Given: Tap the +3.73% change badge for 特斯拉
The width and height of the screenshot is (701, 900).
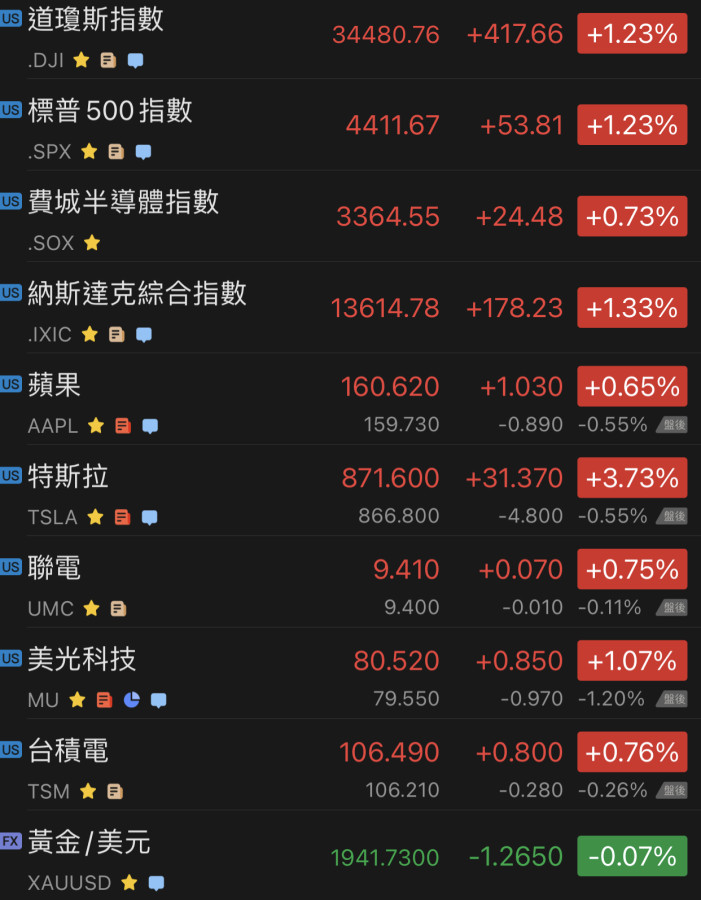Looking at the screenshot, I should 632,478.
